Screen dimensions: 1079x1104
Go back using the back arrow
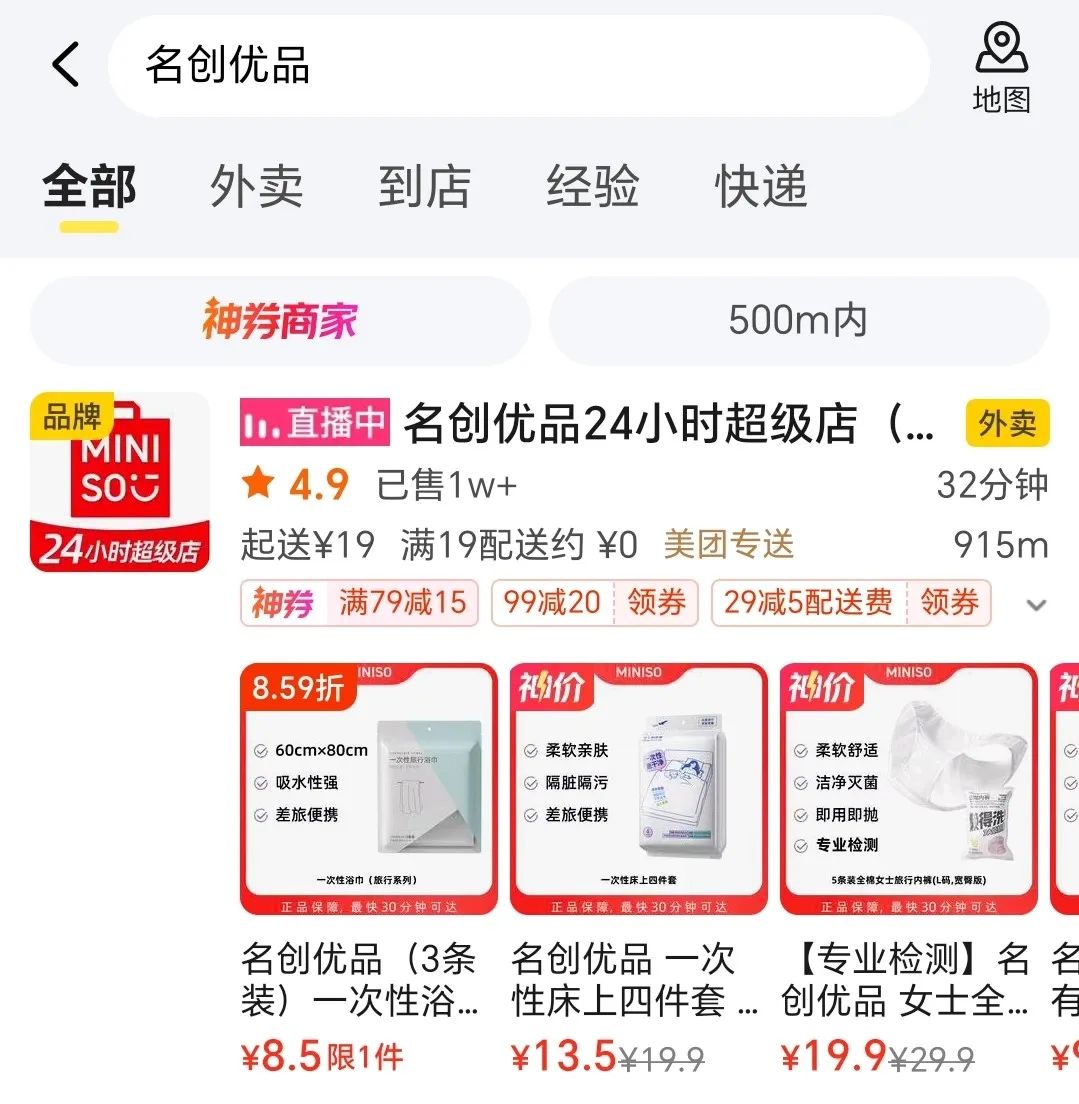coord(66,66)
